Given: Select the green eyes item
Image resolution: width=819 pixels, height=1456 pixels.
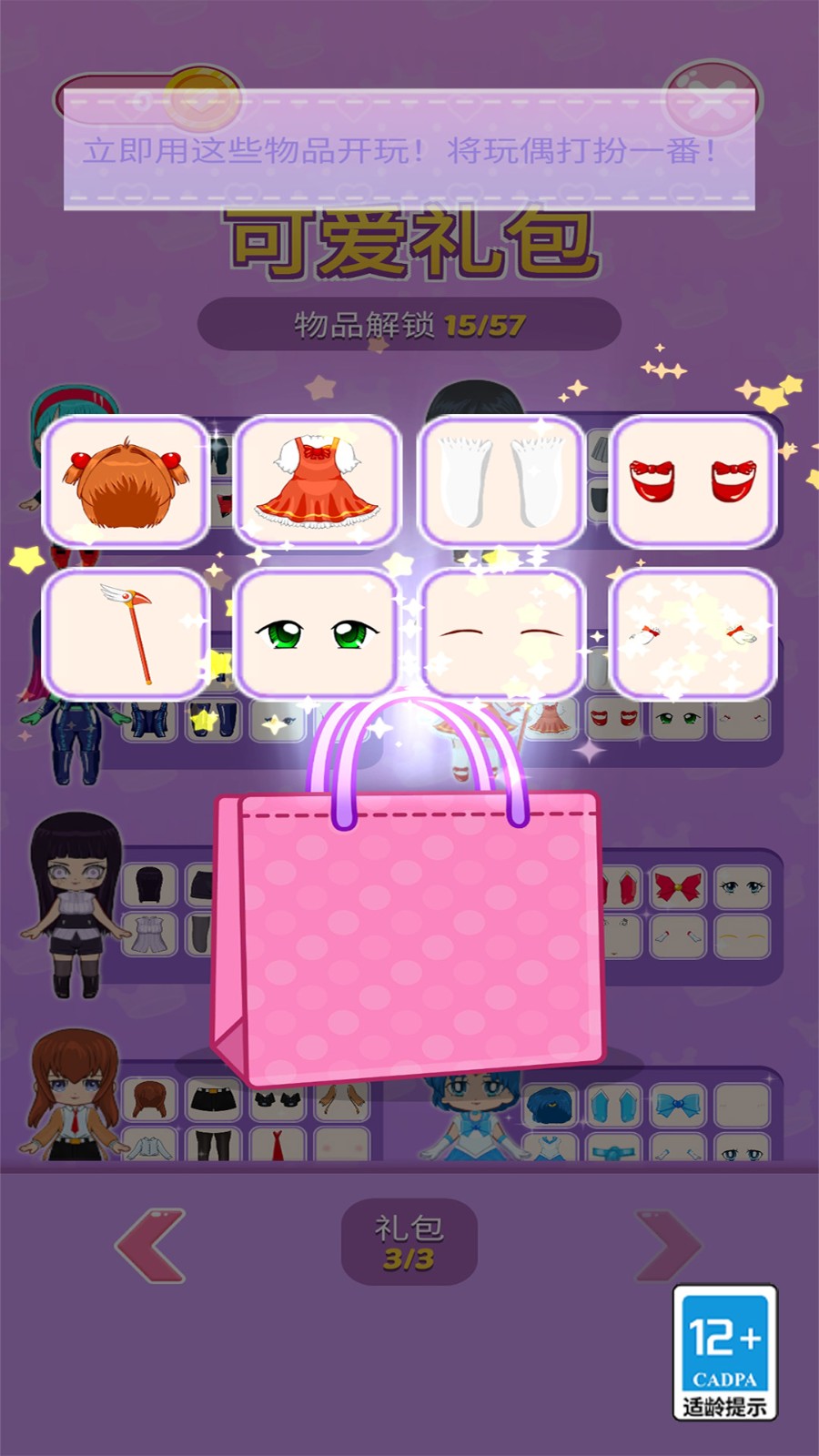Looking at the screenshot, I should (x=318, y=633).
